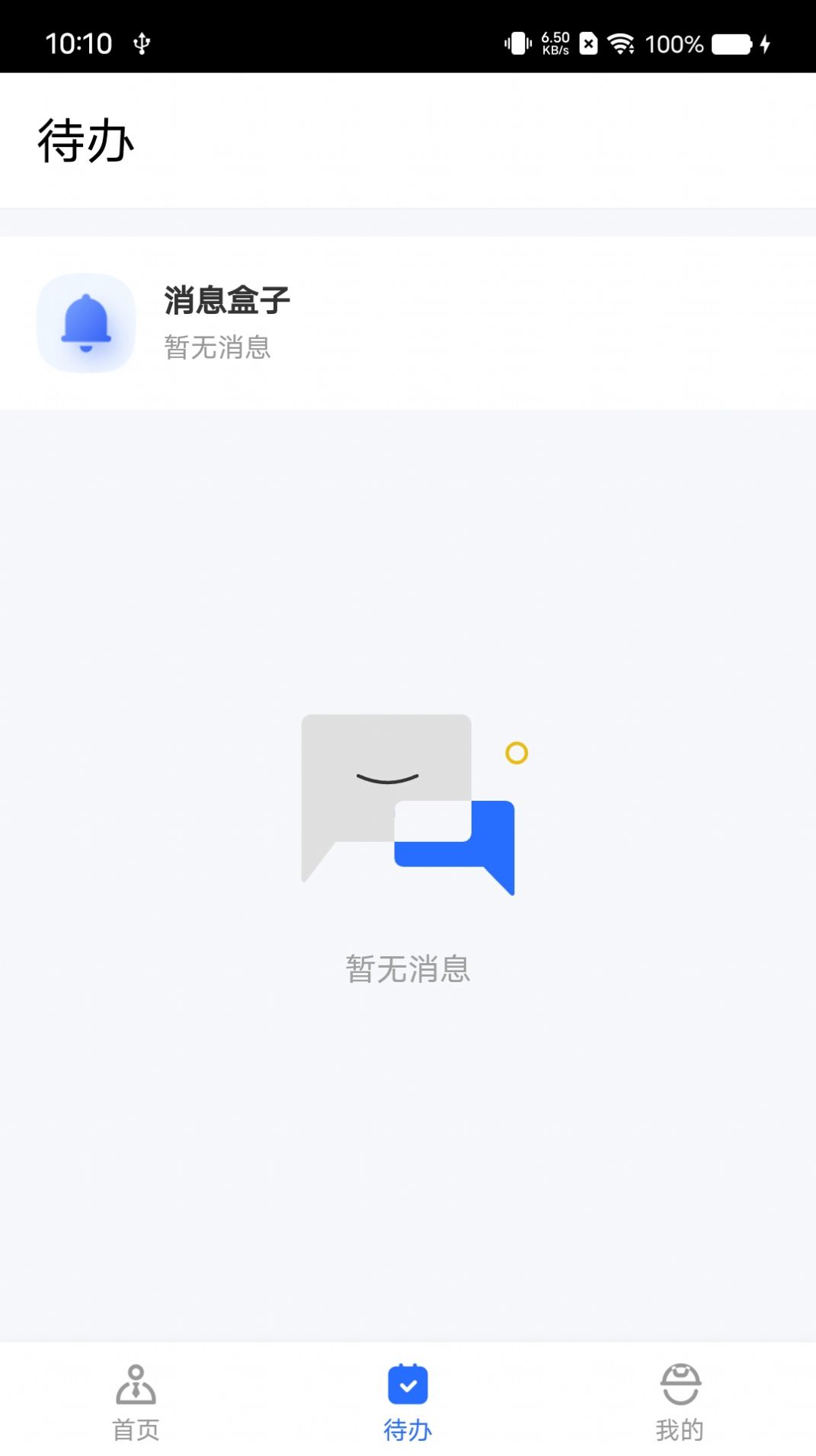This screenshot has height=1456, width=816.
Task: Select the 暂无消息 subtitle under 消息盒子
Action: (219, 348)
